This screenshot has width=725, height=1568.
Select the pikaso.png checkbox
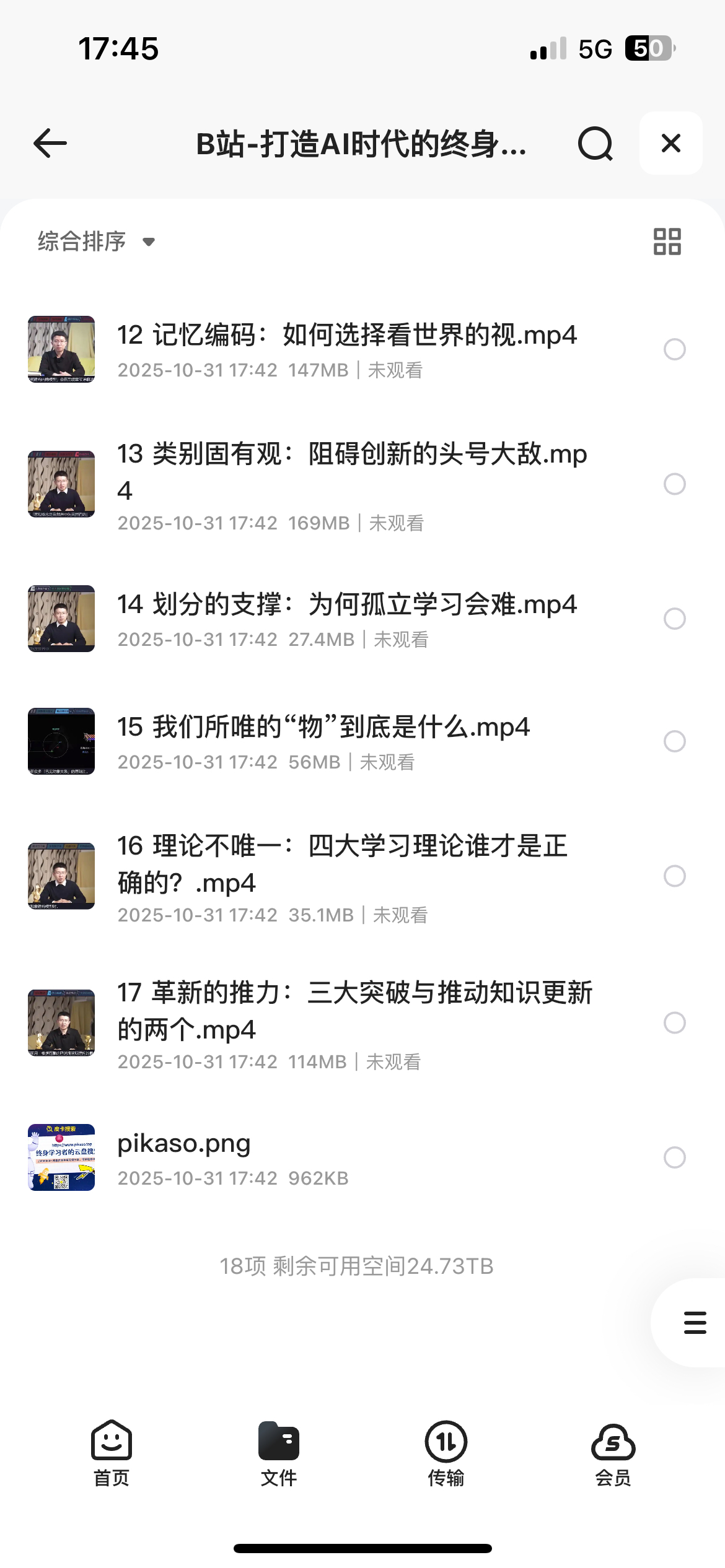point(674,1157)
